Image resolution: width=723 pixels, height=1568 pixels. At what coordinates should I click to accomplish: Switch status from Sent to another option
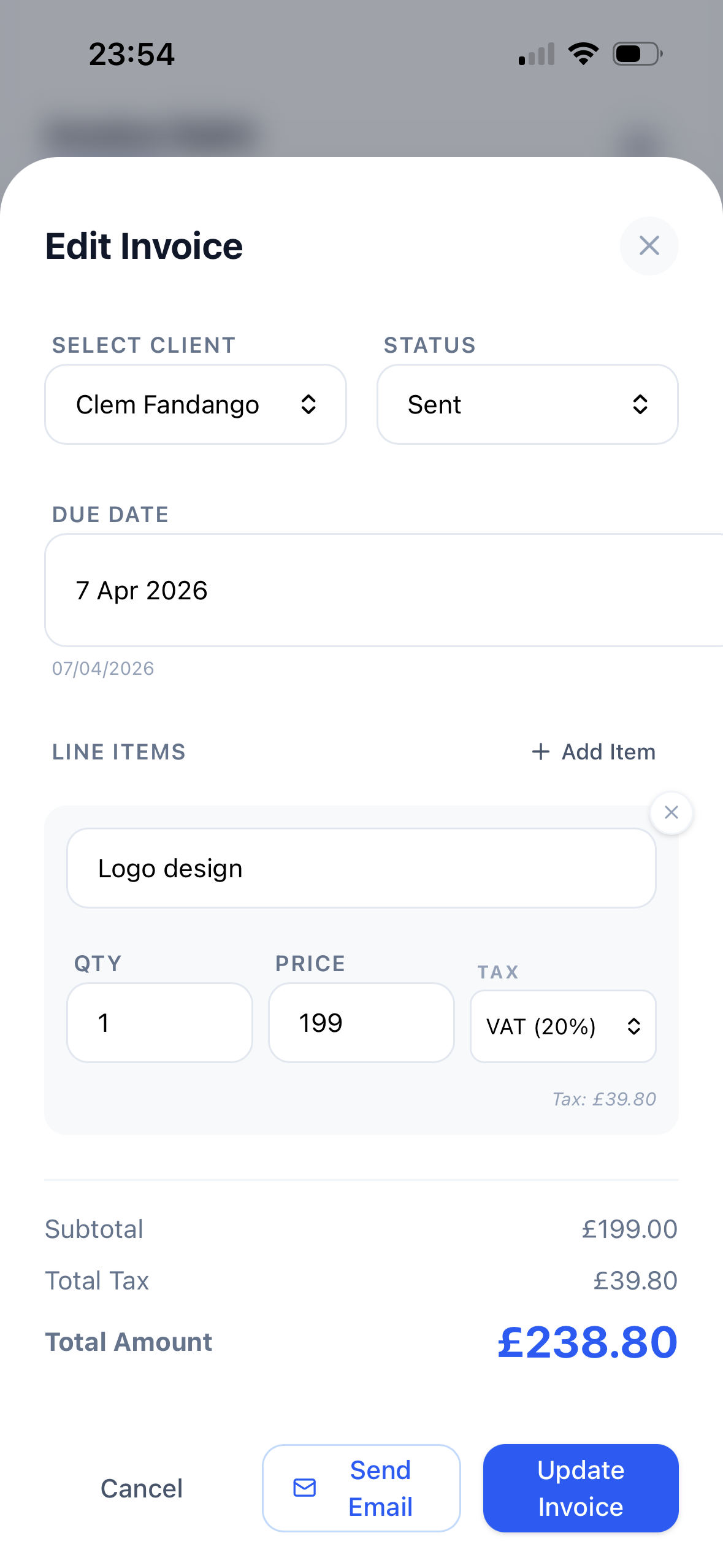(x=527, y=404)
